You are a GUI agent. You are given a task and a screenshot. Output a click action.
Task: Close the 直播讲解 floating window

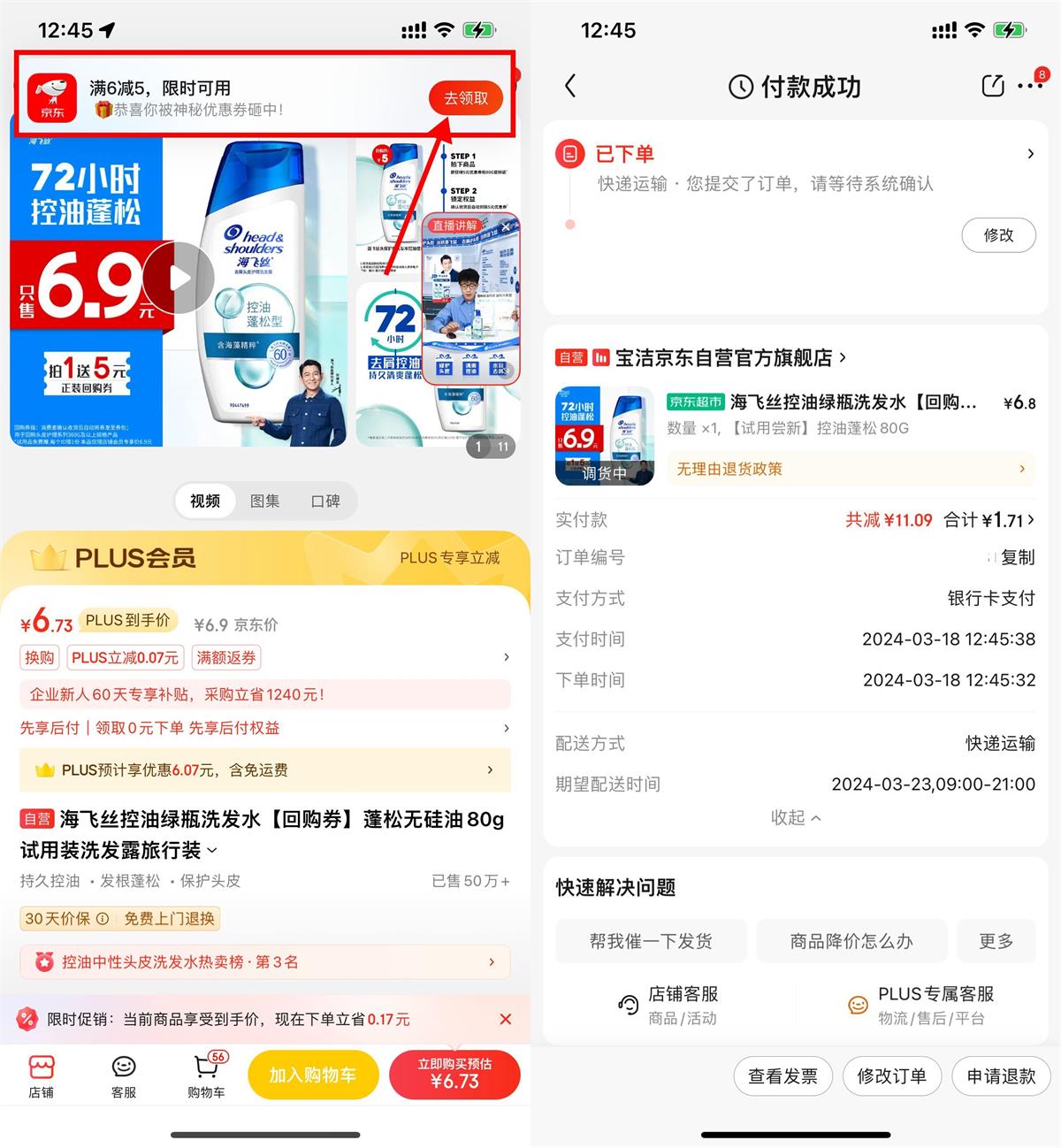tap(506, 227)
